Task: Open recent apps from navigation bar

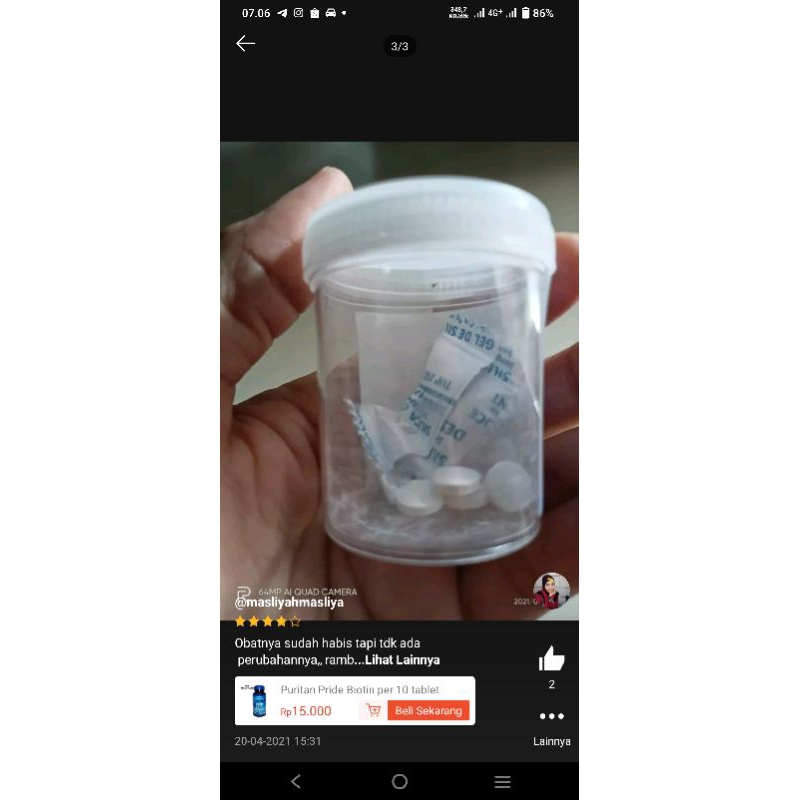Action: pyautogui.click(x=503, y=781)
